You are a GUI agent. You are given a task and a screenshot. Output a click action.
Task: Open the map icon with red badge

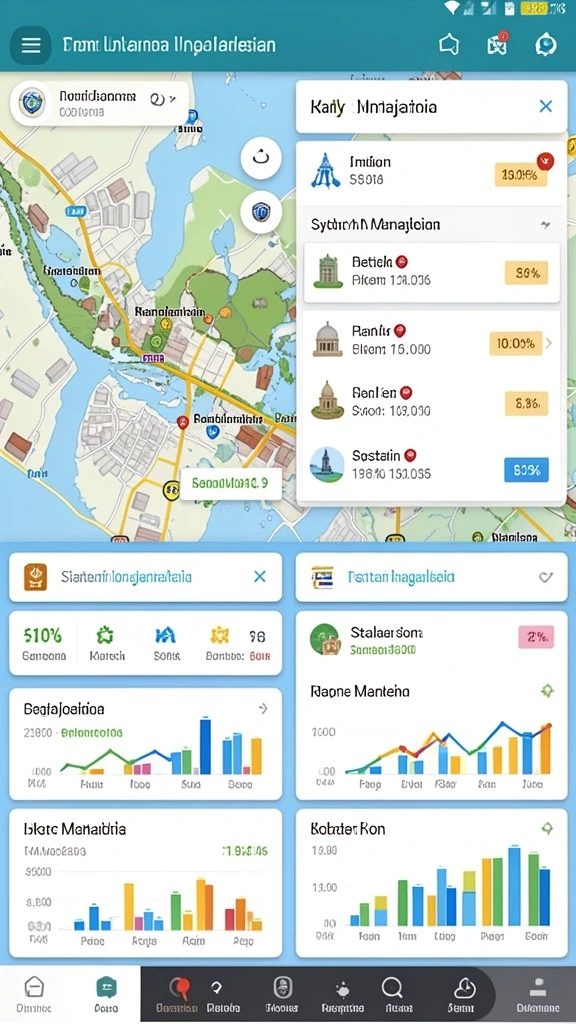click(x=497, y=44)
